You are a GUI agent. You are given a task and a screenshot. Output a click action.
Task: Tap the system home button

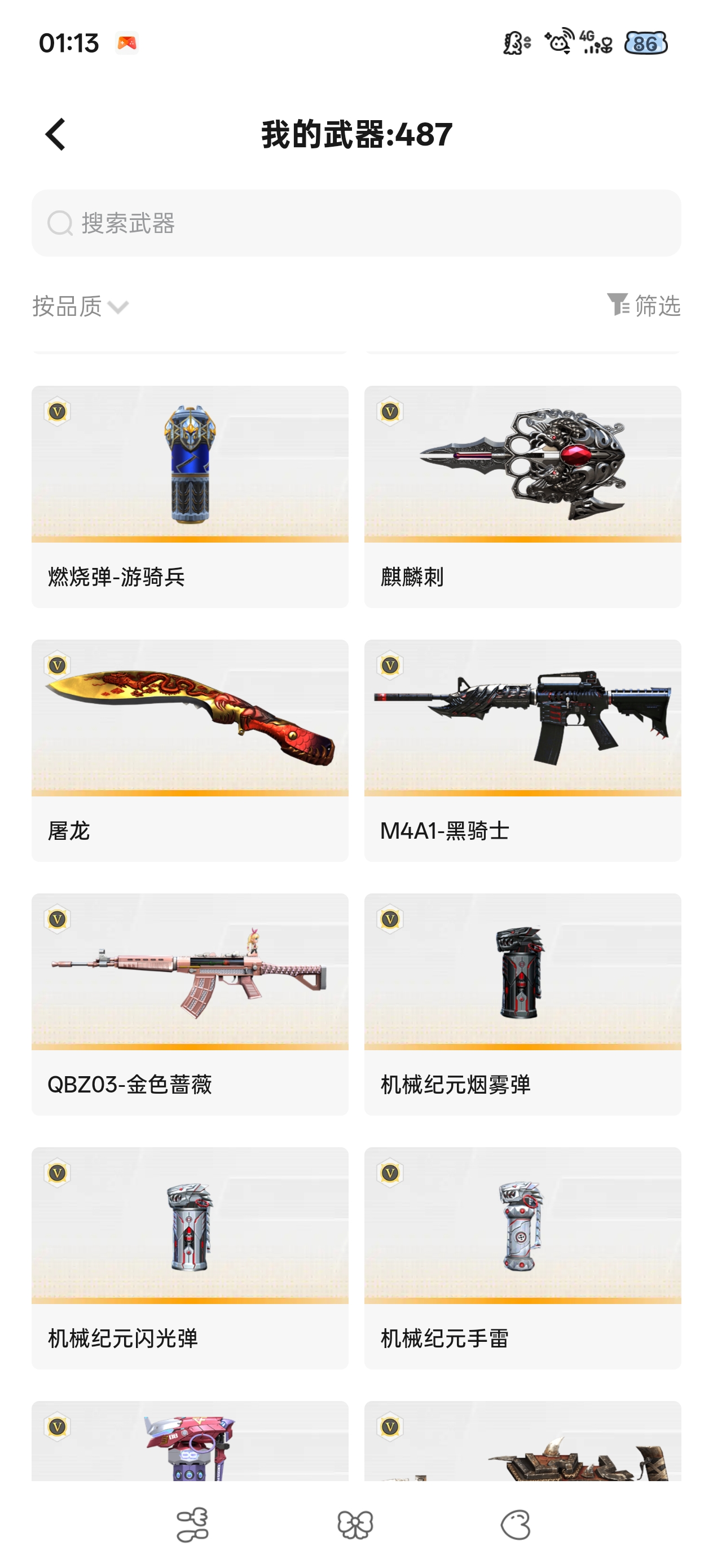pyautogui.click(x=355, y=1525)
